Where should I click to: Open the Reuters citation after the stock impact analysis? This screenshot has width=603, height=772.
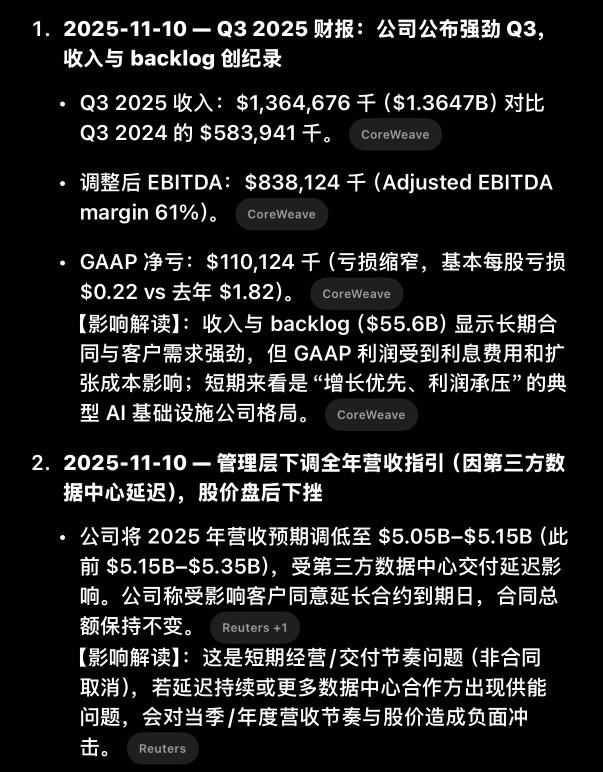[x=162, y=749]
